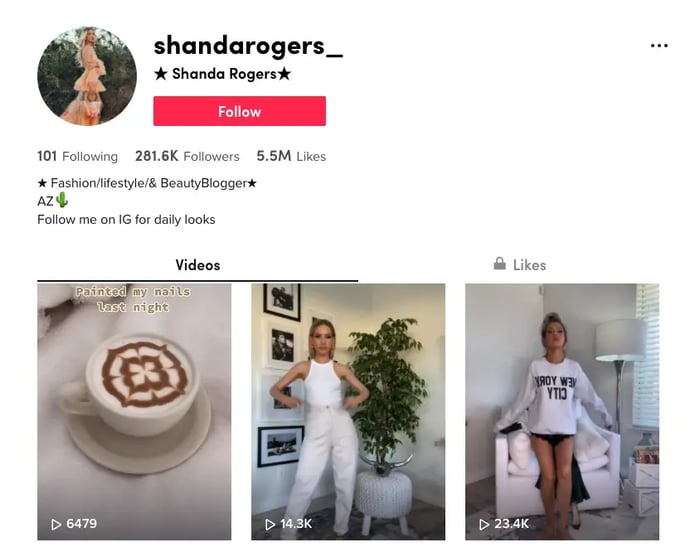
Task: Open the profile picture
Action: [x=86, y=76]
